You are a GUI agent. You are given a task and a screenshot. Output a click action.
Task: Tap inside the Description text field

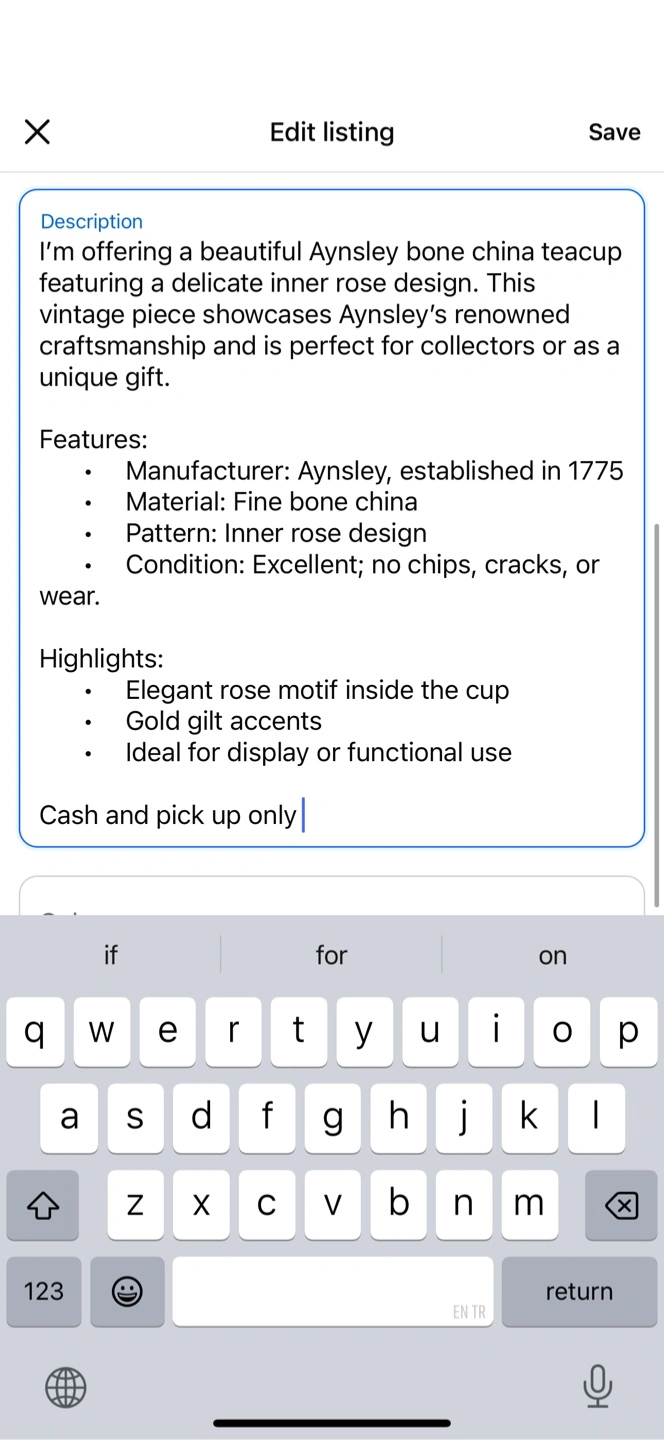point(332,518)
